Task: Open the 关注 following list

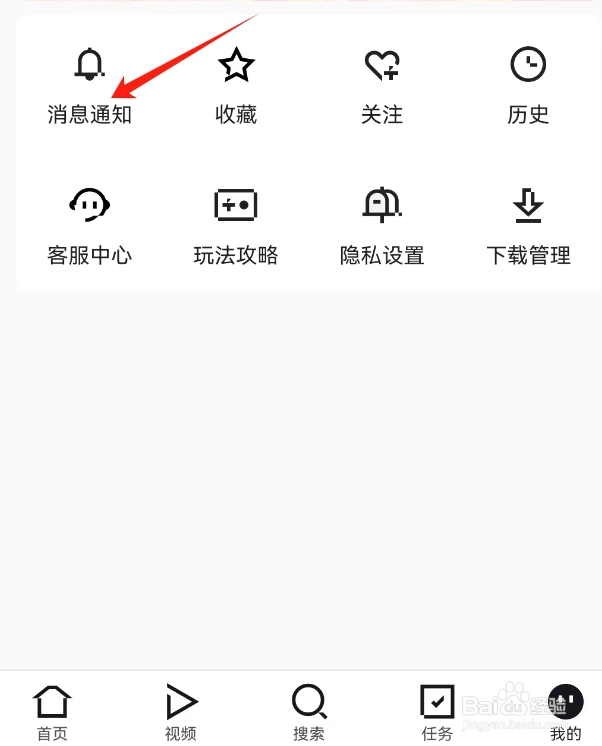Action: click(x=382, y=86)
